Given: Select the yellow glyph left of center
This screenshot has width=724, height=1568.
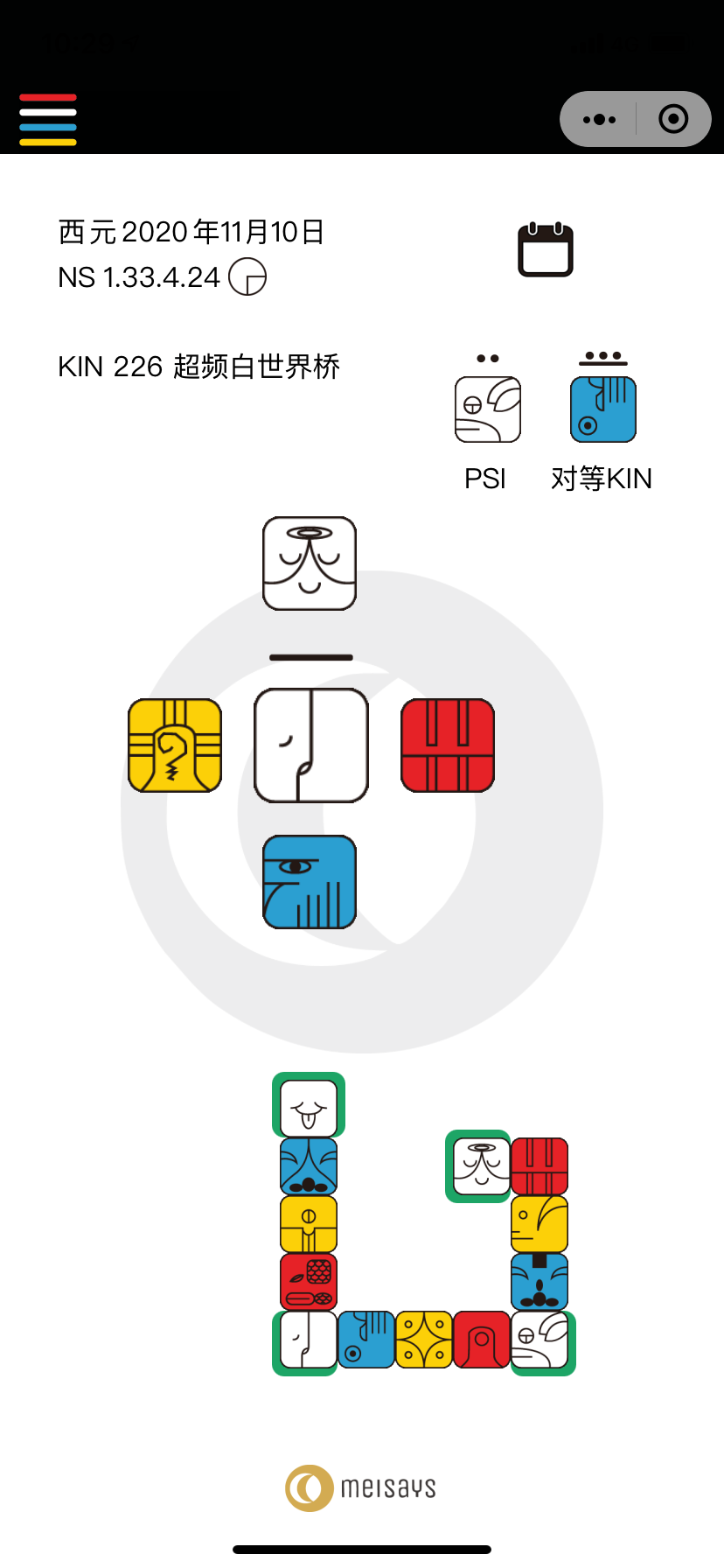Looking at the screenshot, I should pos(175,745).
